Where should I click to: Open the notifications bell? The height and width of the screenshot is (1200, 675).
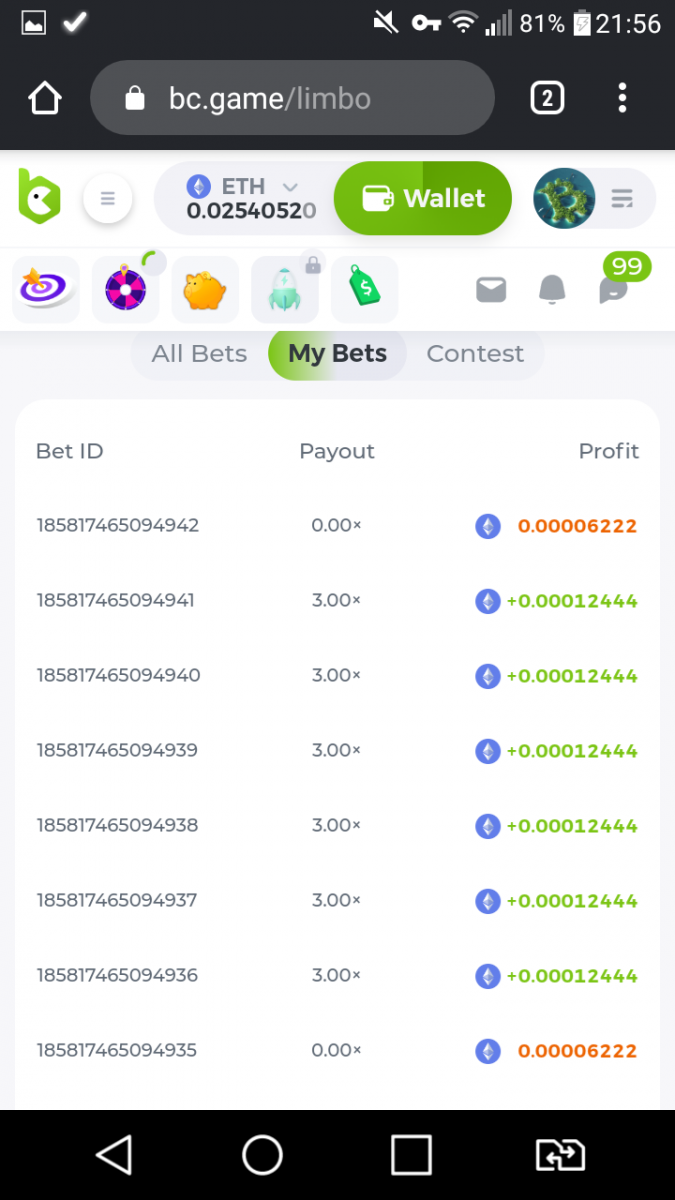click(x=552, y=290)
